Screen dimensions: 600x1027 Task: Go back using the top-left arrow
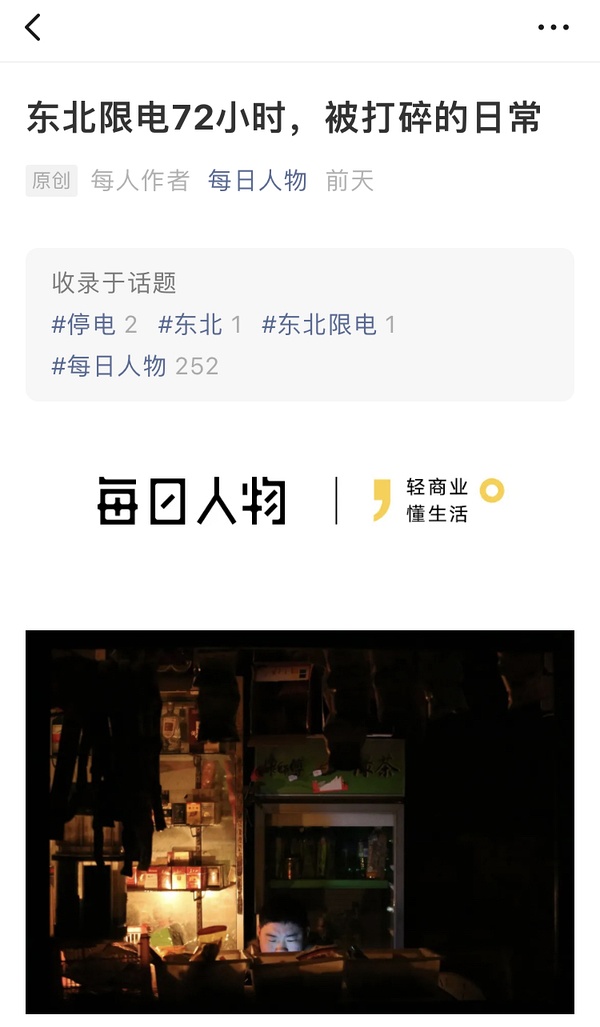33,27
